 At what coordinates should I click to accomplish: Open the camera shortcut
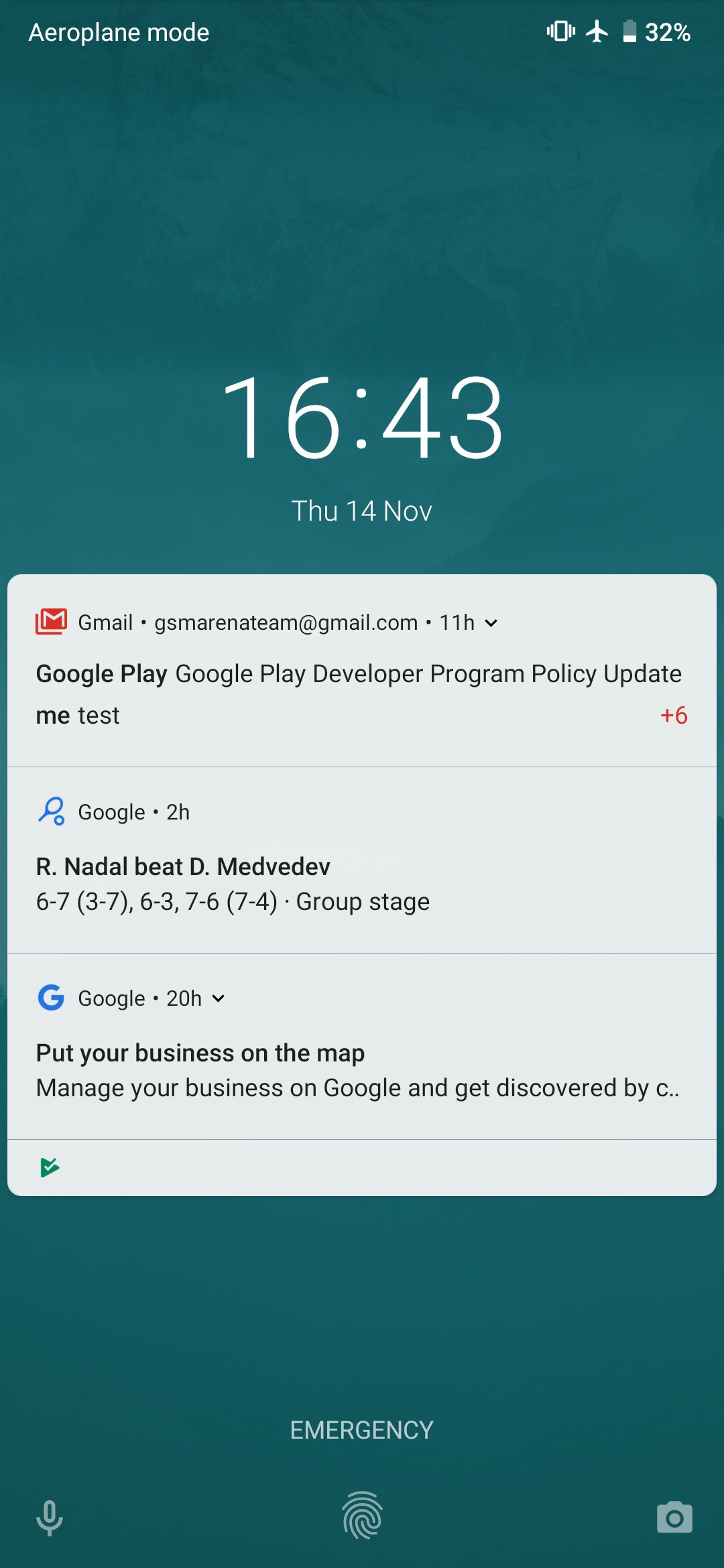[674, 1518]
